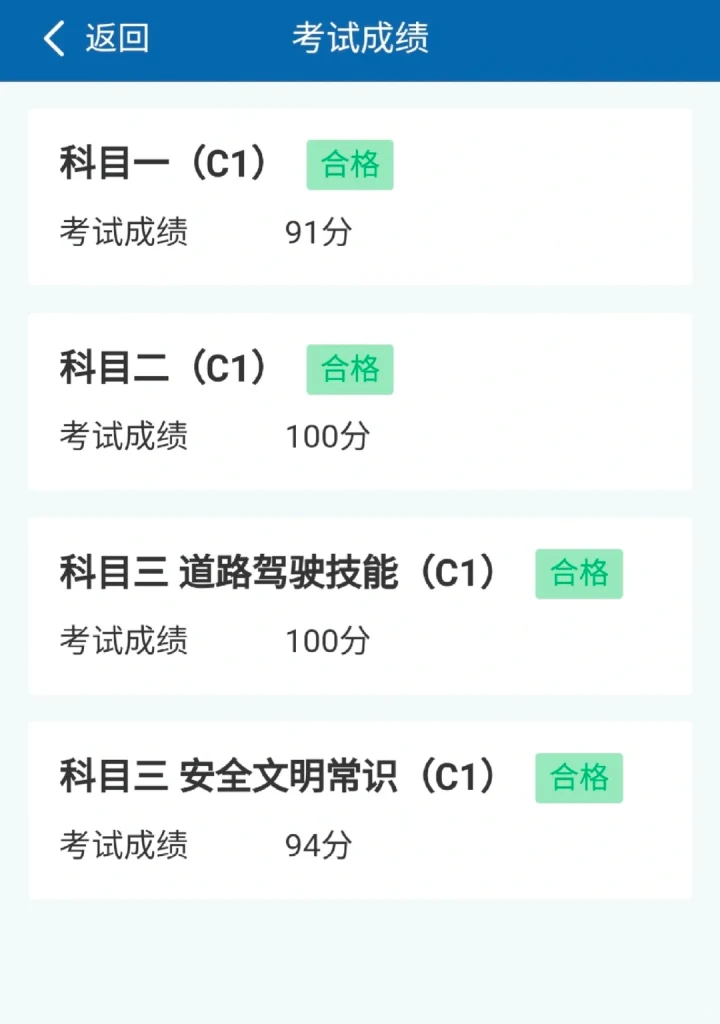The image size is (720, 1024).
Task: Go back using the 返回 button
Action: (96, 38)
